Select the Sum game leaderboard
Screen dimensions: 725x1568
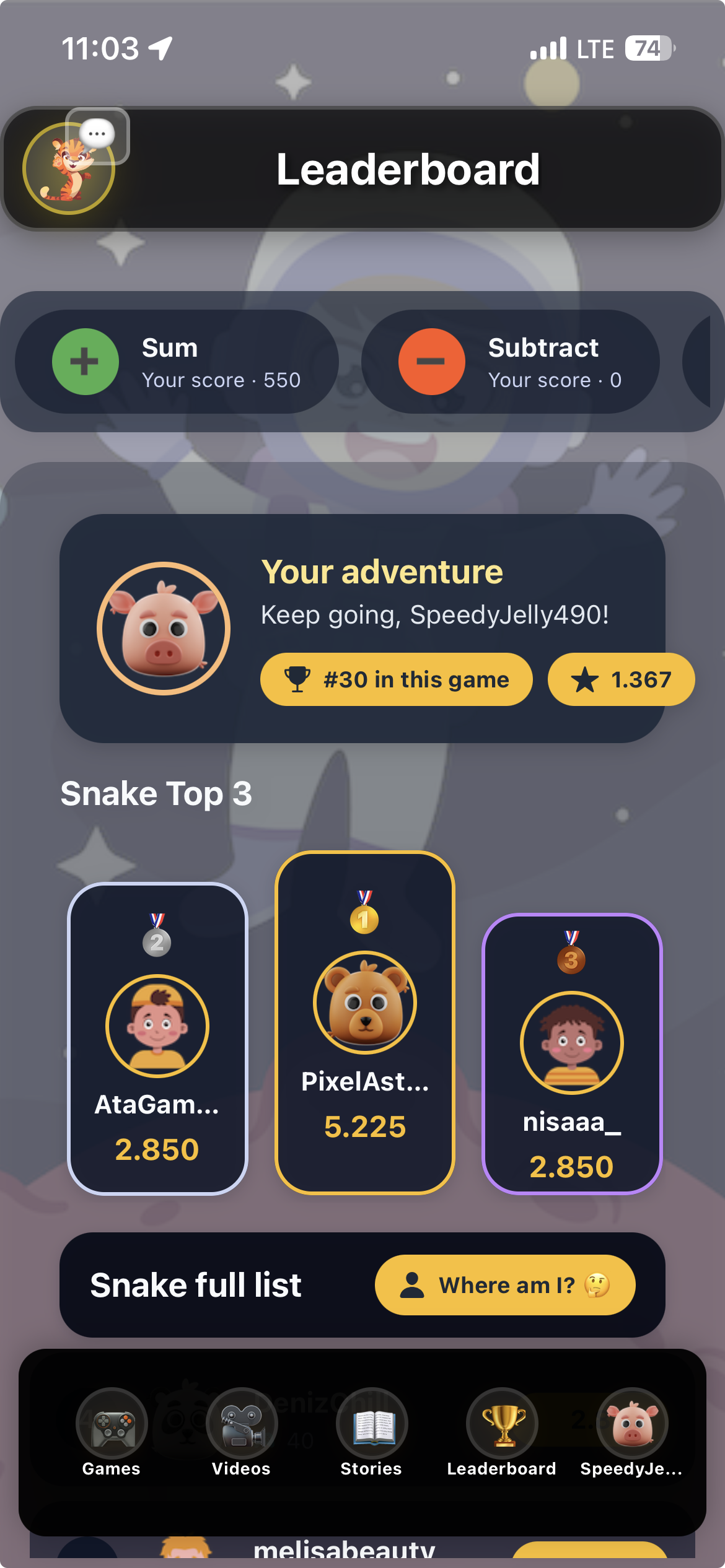[177, 362]
